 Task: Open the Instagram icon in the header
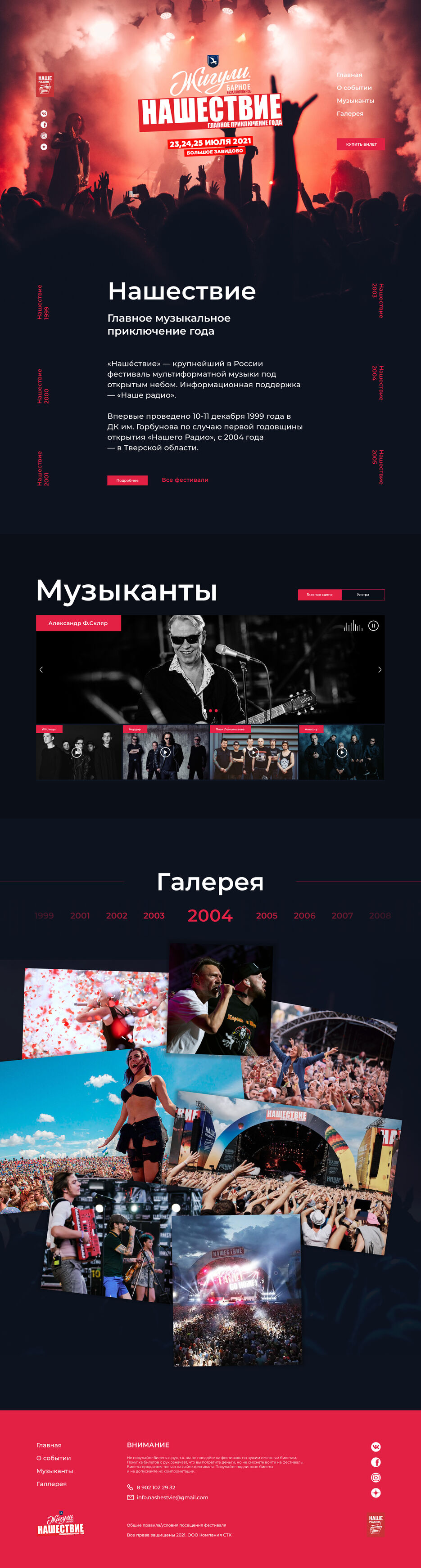pyautogui.click(x=44, y=136)
